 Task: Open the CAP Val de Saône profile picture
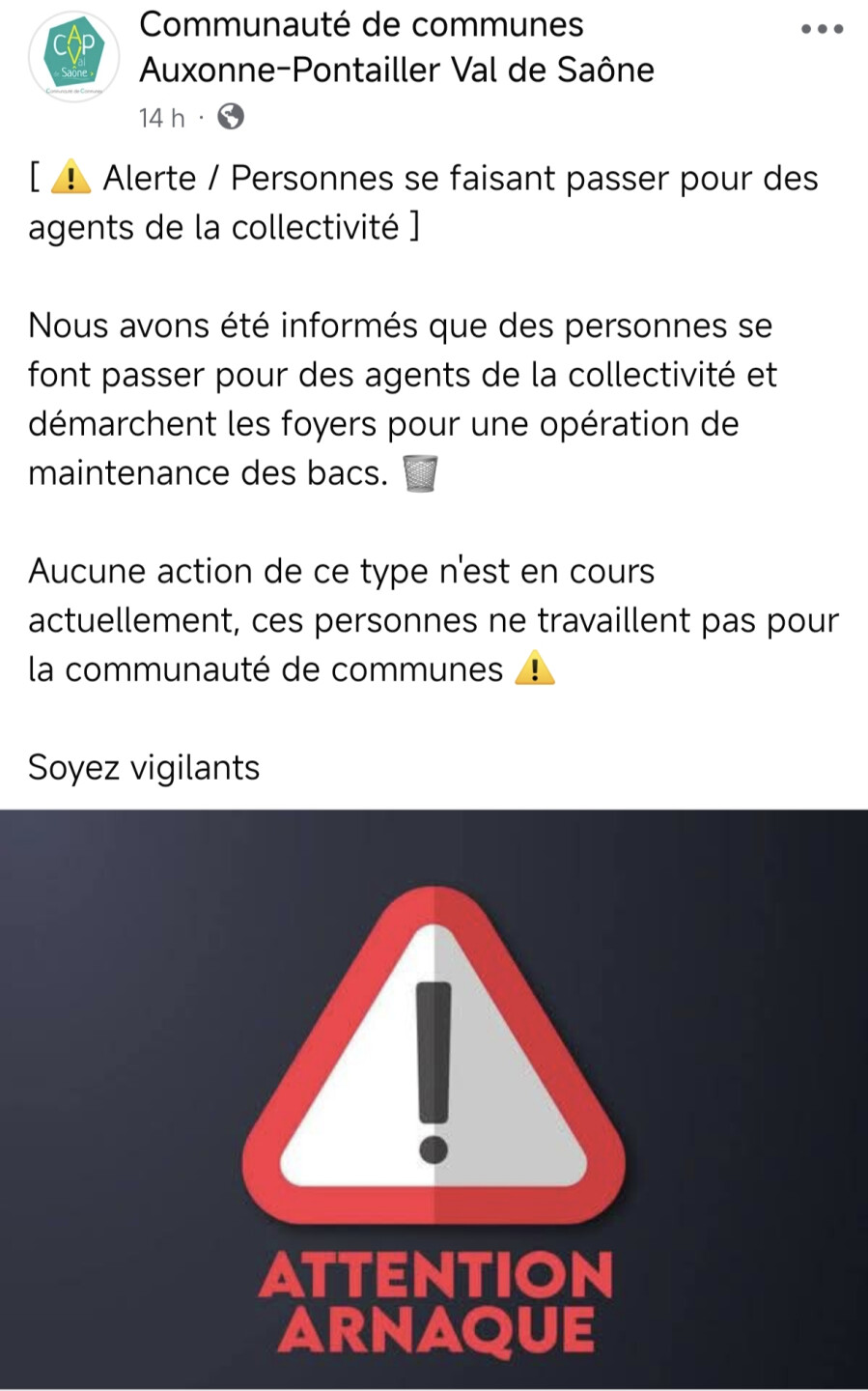coord(73,56)
